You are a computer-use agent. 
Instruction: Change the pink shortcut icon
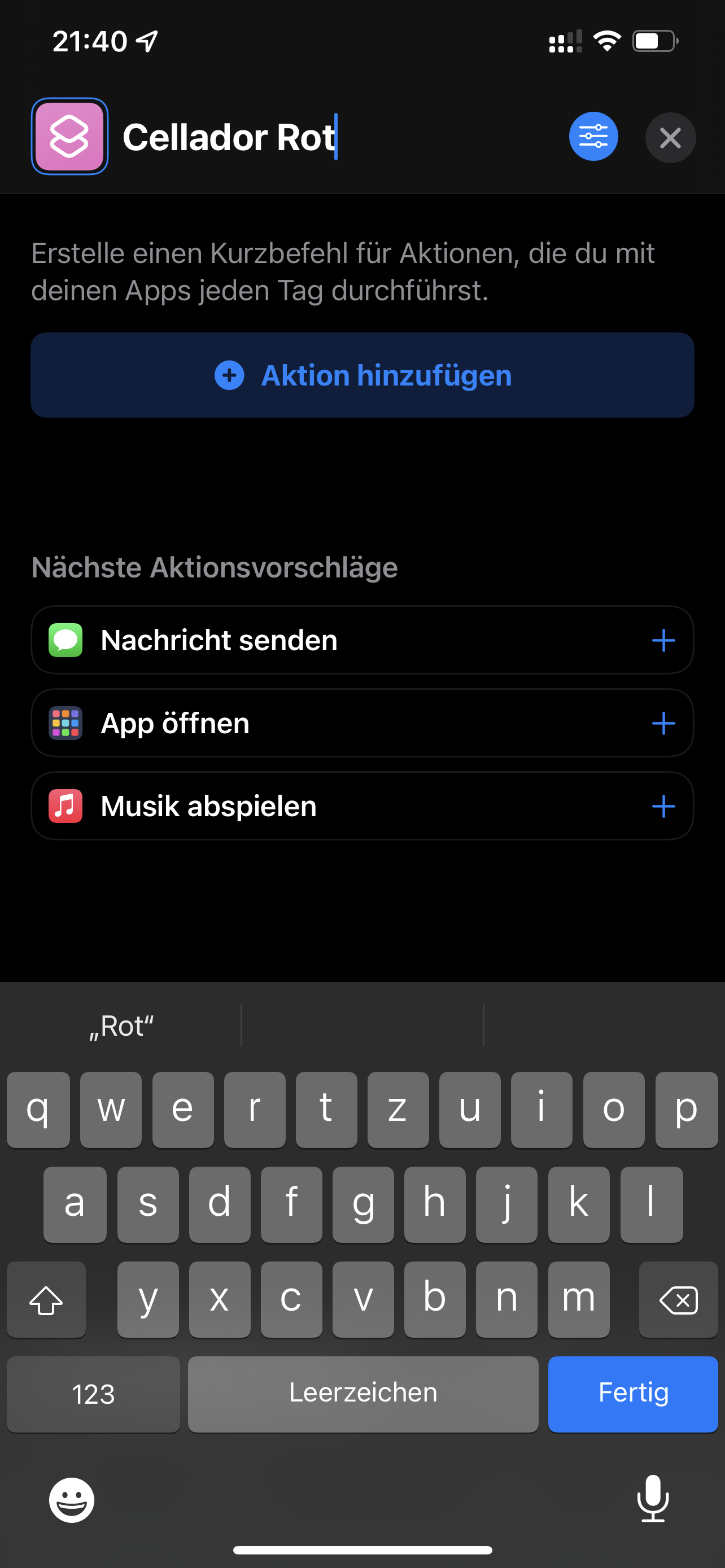(x=69, y=137)
